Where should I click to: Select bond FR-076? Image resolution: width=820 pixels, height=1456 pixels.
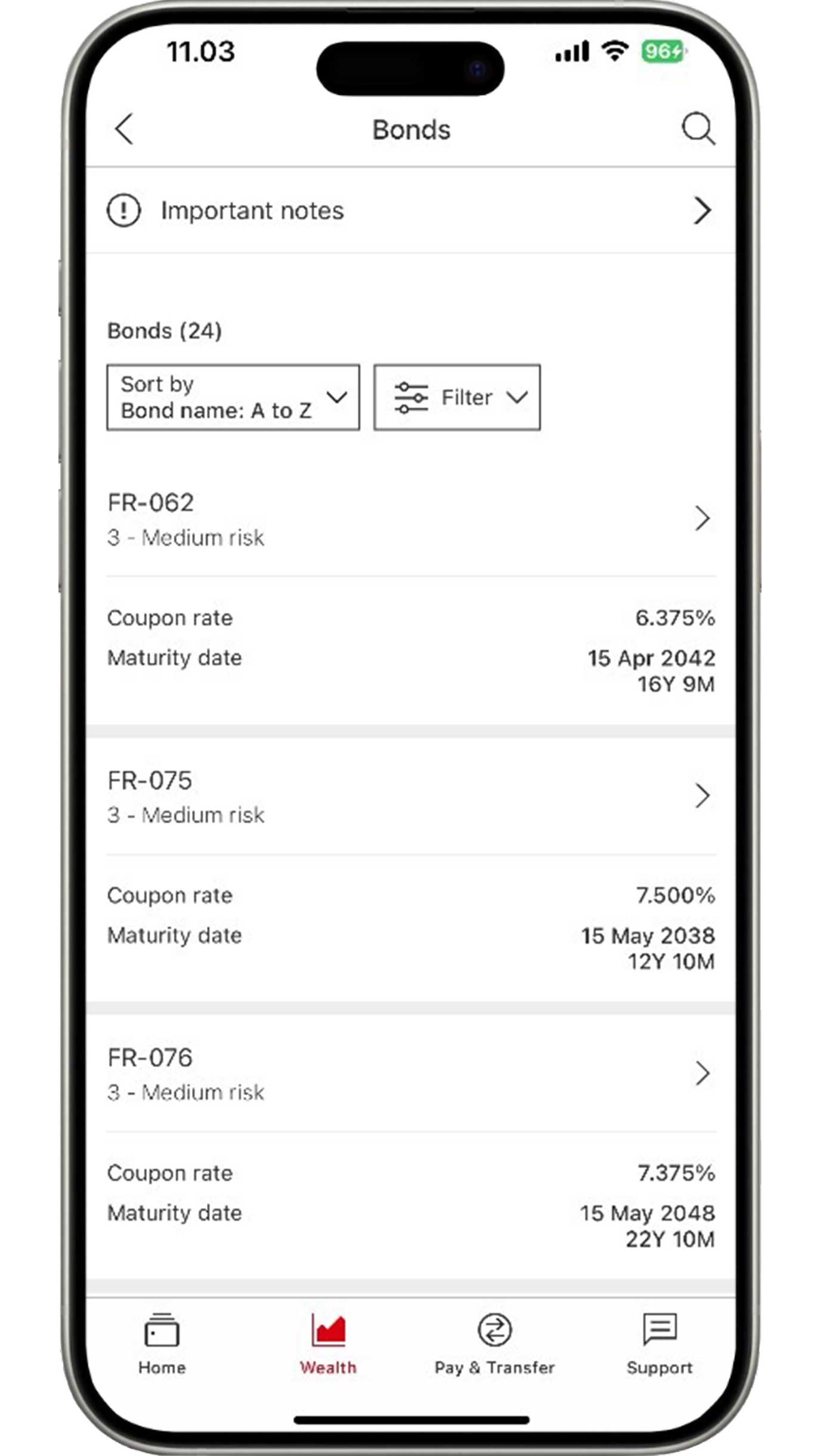[410, 1074]
